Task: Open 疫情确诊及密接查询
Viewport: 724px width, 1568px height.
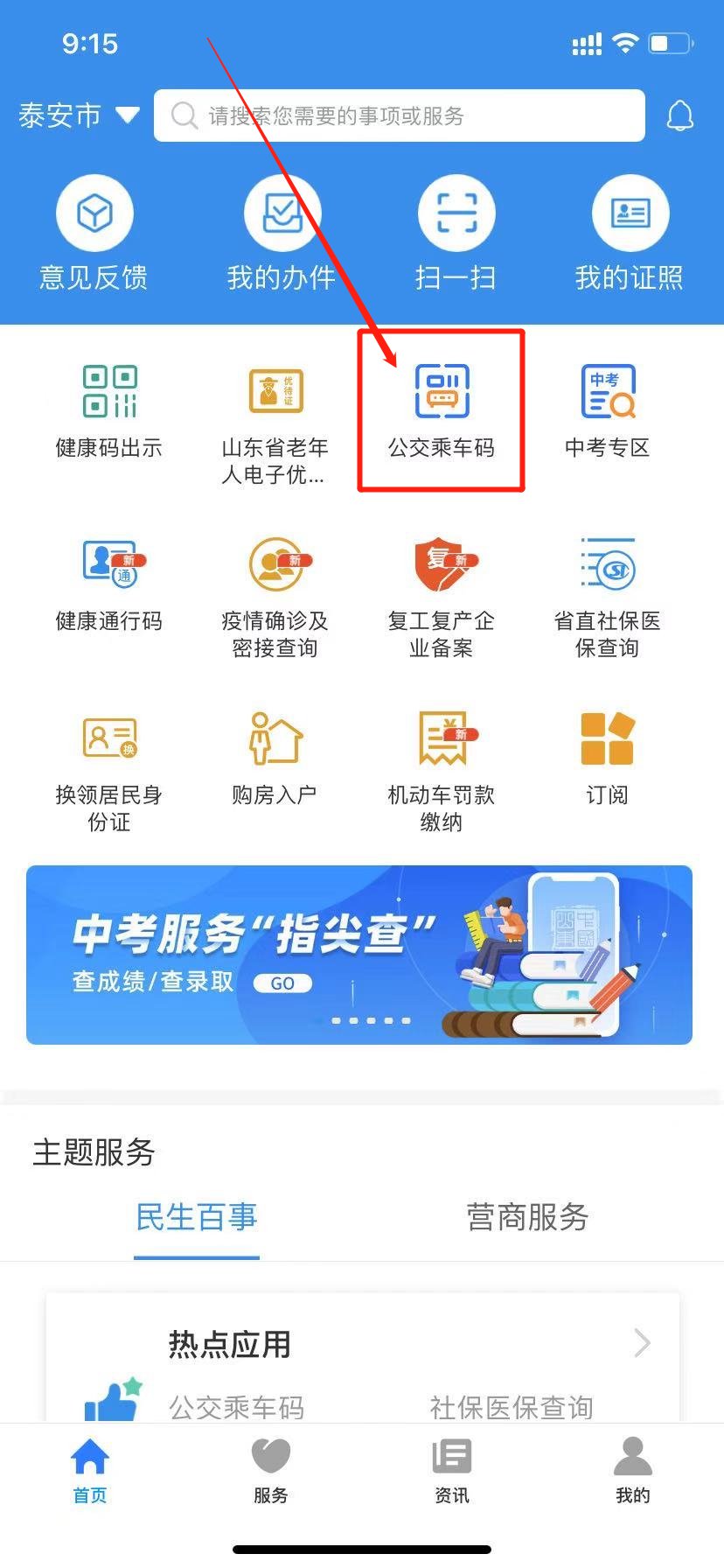Action: 275,597
